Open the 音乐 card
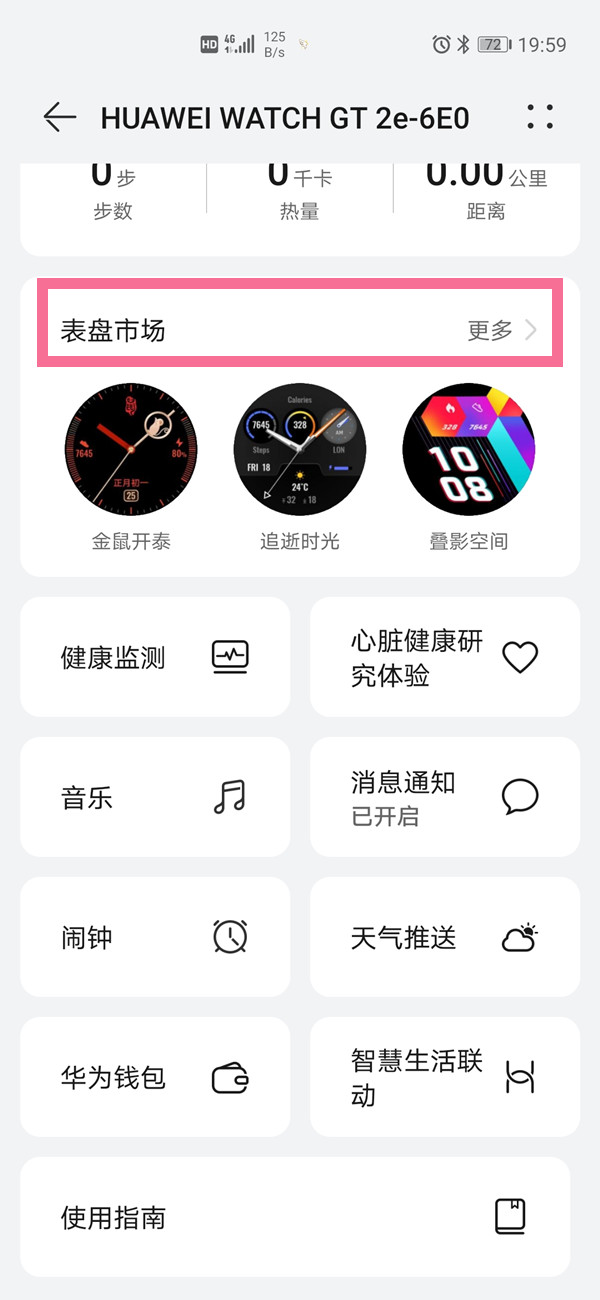The image size is (600, 1300). click(x=155, y=797)
